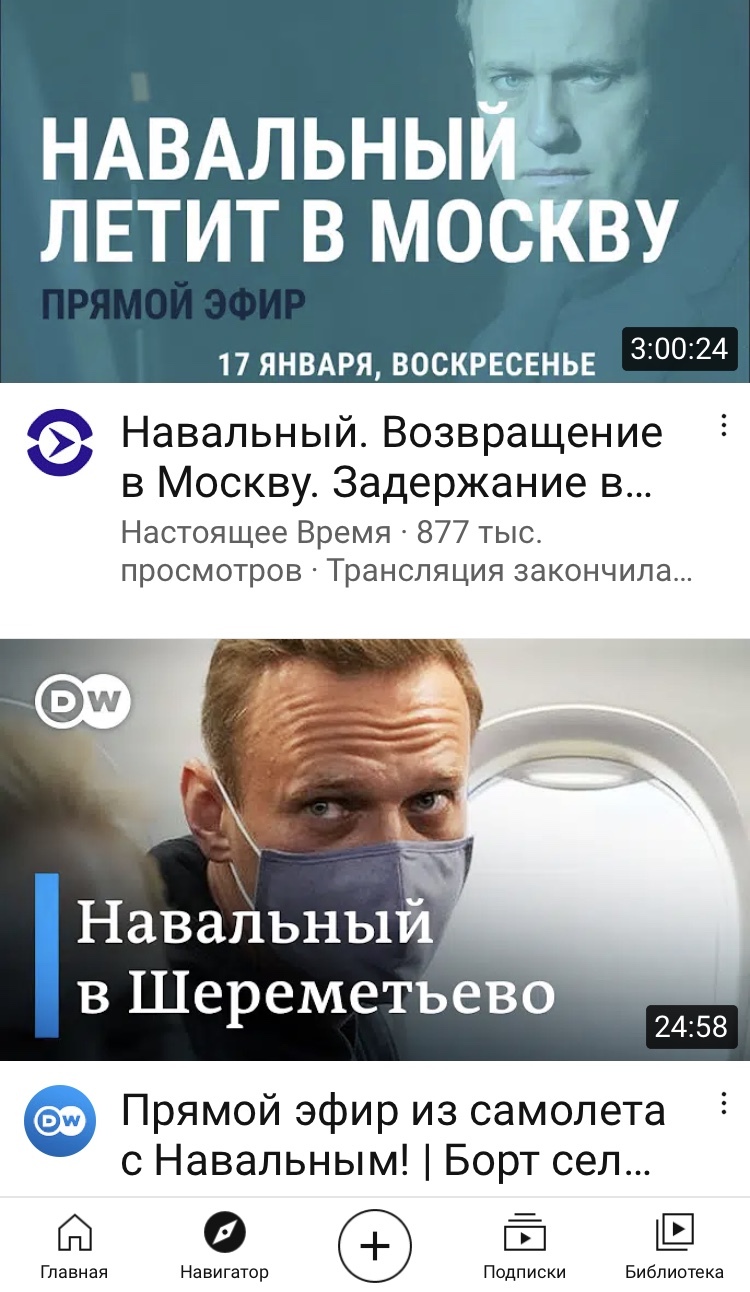Open the Настоящее Время channel avatar
The image size is (750, 1292).
[60, 442]
